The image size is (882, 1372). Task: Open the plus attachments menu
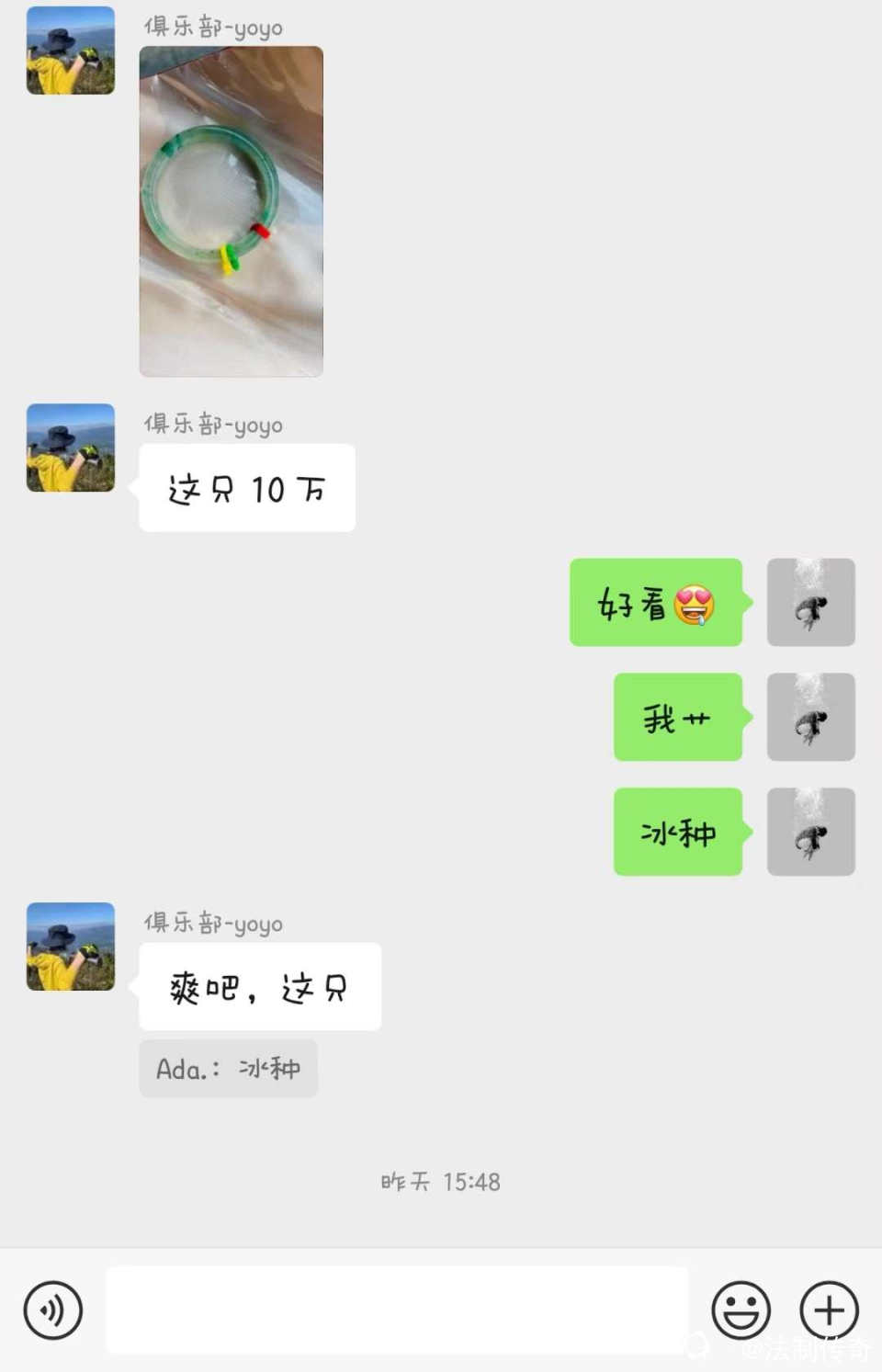(x=829, y=1310)
